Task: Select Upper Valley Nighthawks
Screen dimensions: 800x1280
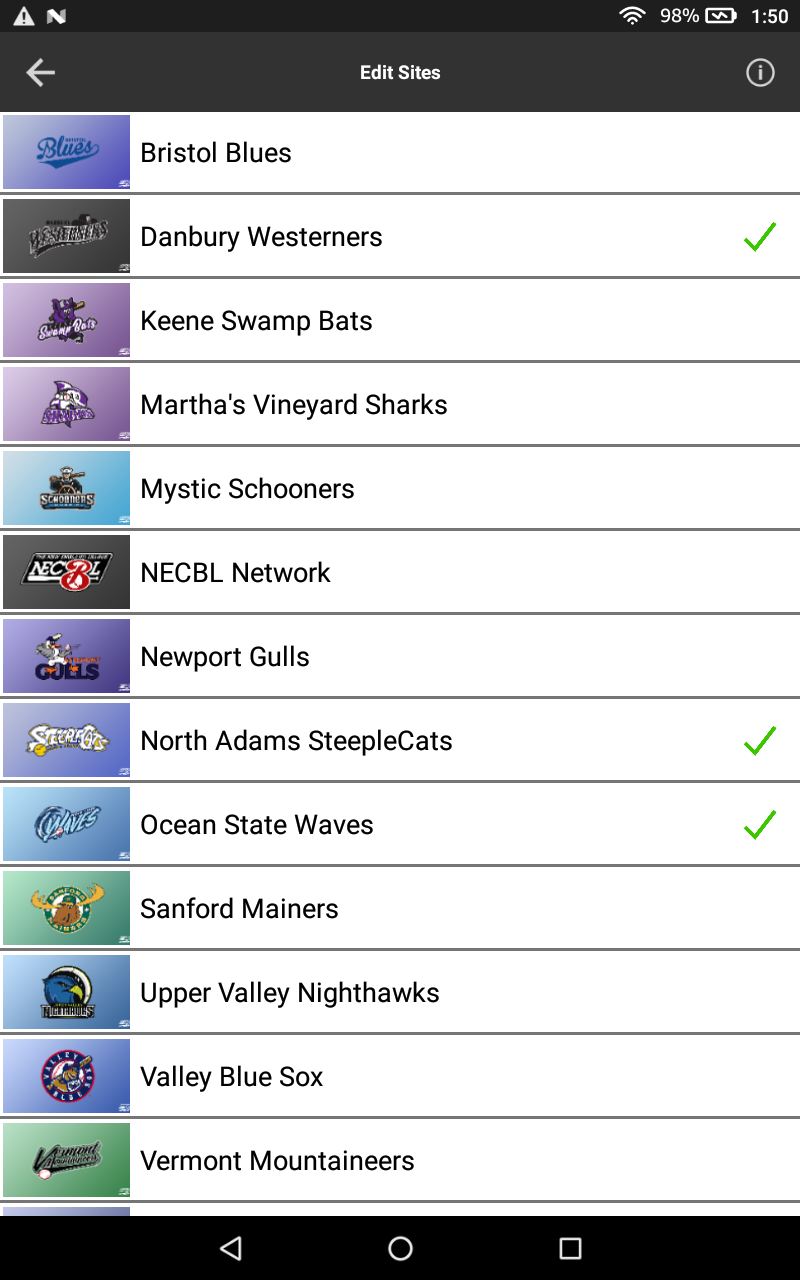Action: [400, 993]
